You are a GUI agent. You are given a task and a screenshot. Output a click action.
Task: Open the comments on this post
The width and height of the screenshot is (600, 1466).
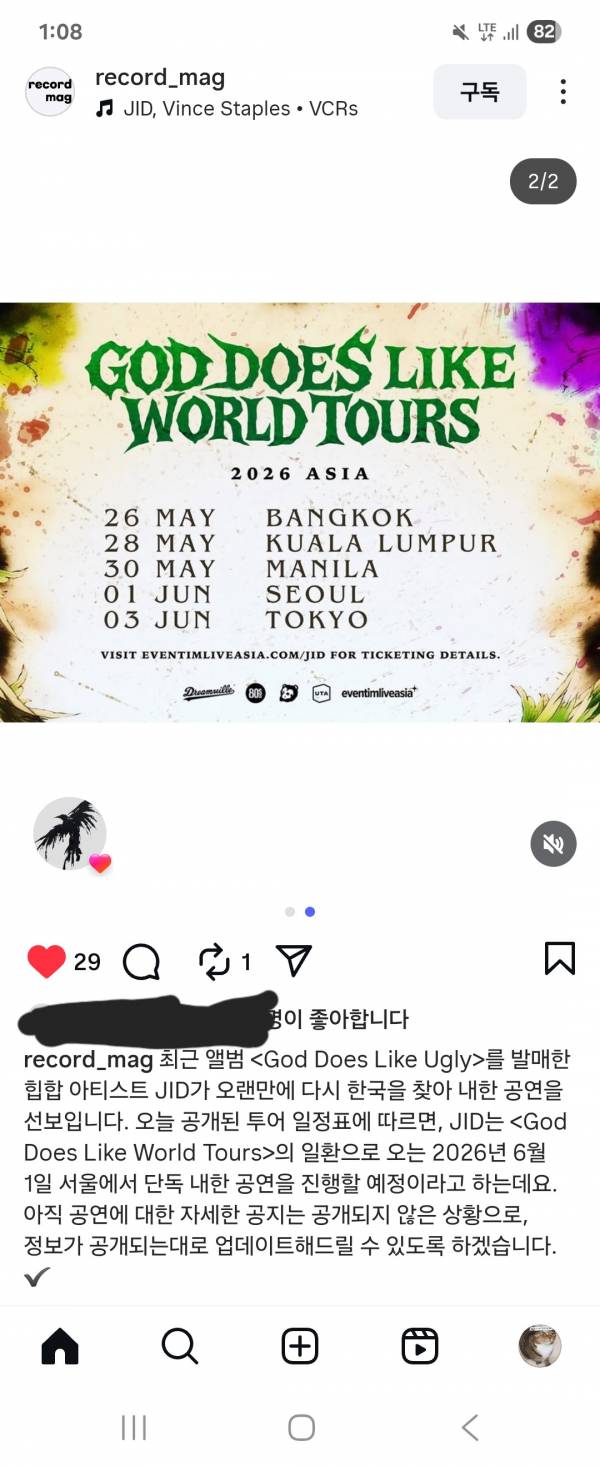pos(141,962)
